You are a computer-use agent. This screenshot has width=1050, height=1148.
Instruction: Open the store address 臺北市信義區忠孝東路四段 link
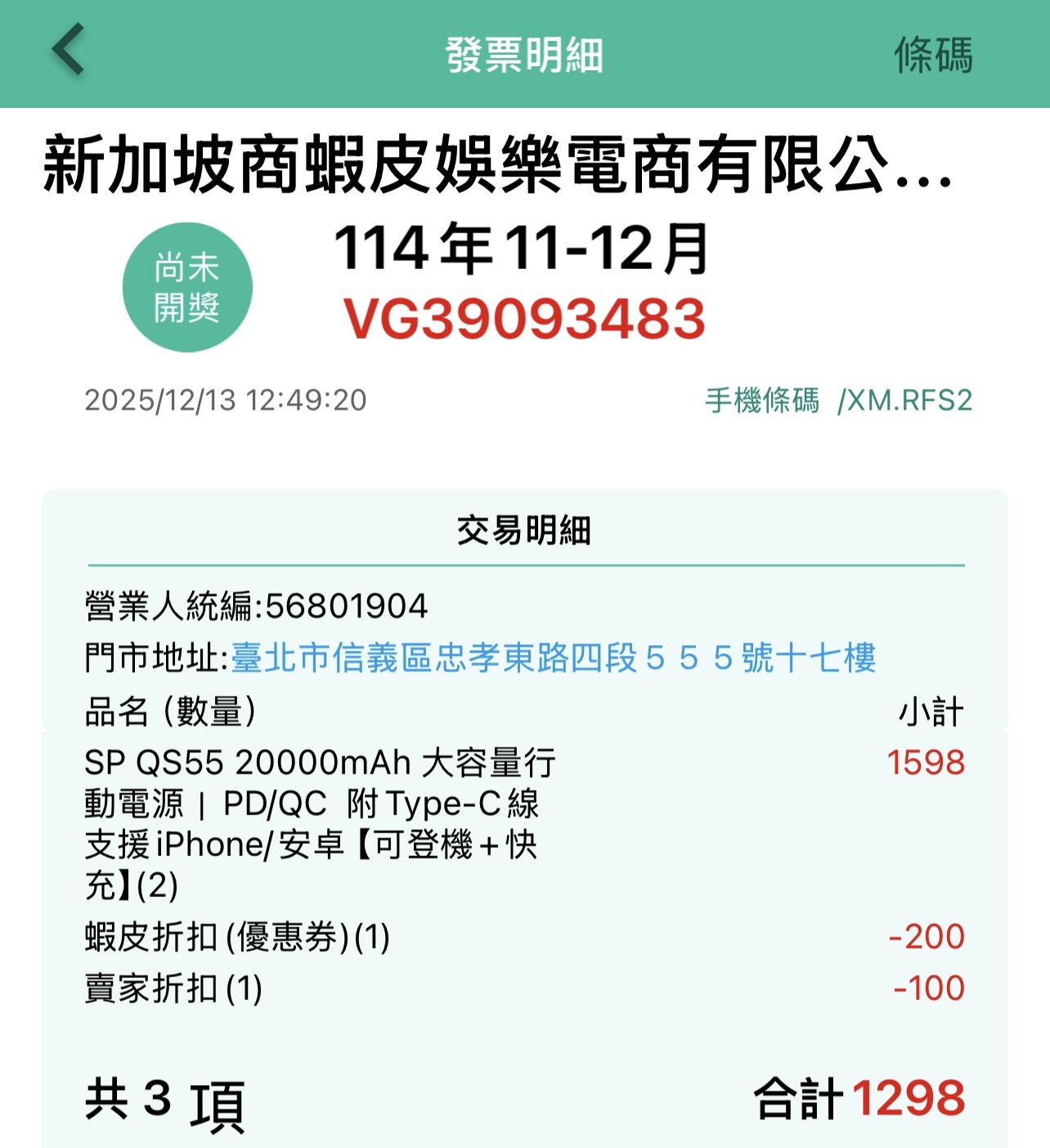(x=553, y=658)
